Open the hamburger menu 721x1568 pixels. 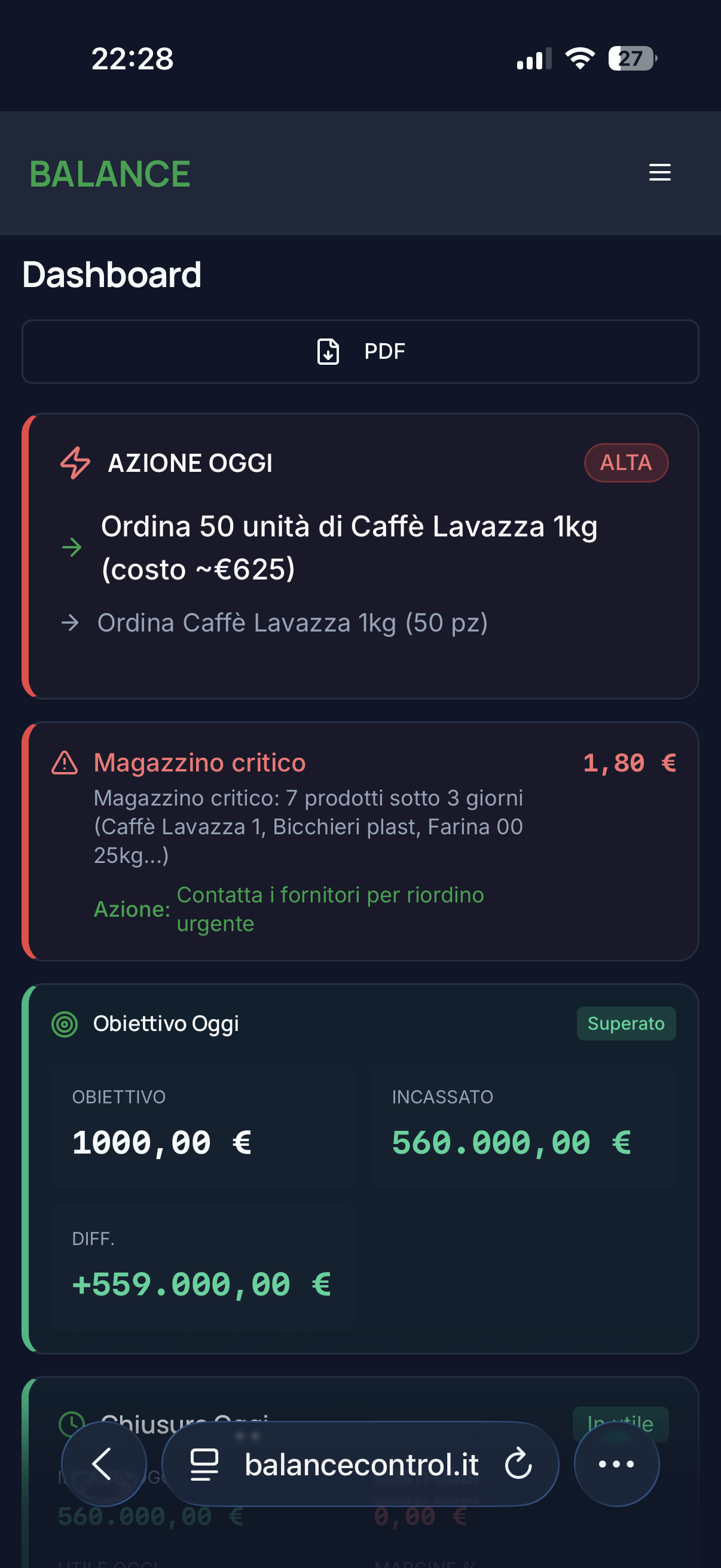point(659,172)
